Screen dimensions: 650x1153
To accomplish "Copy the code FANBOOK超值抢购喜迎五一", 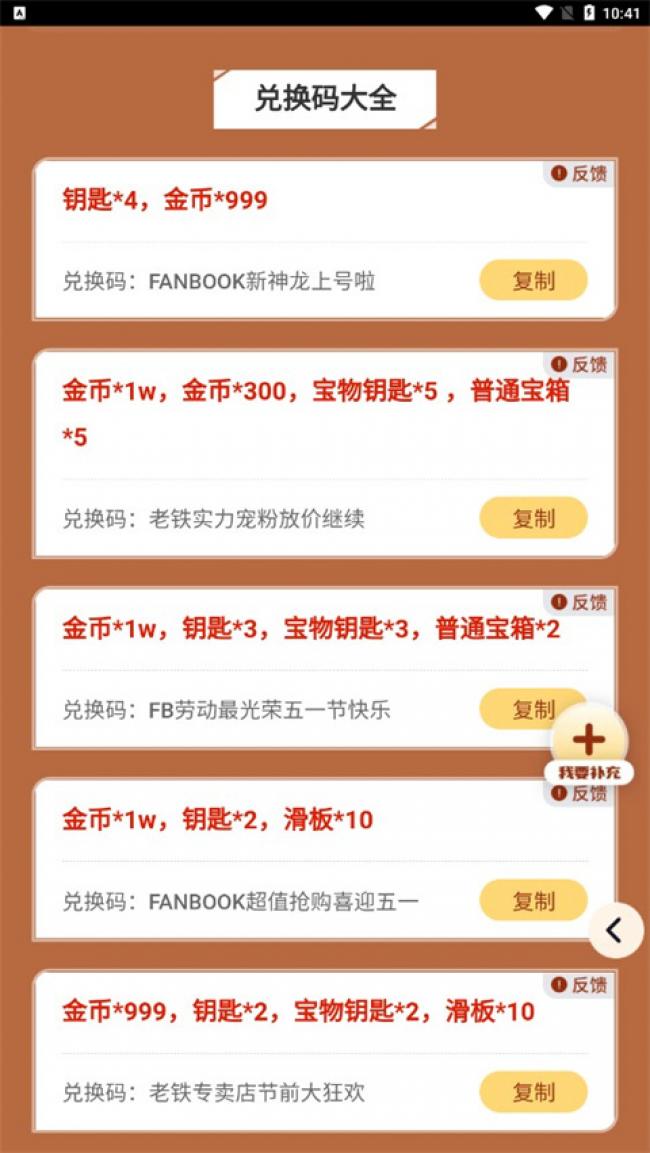I will tap(533, 901).
